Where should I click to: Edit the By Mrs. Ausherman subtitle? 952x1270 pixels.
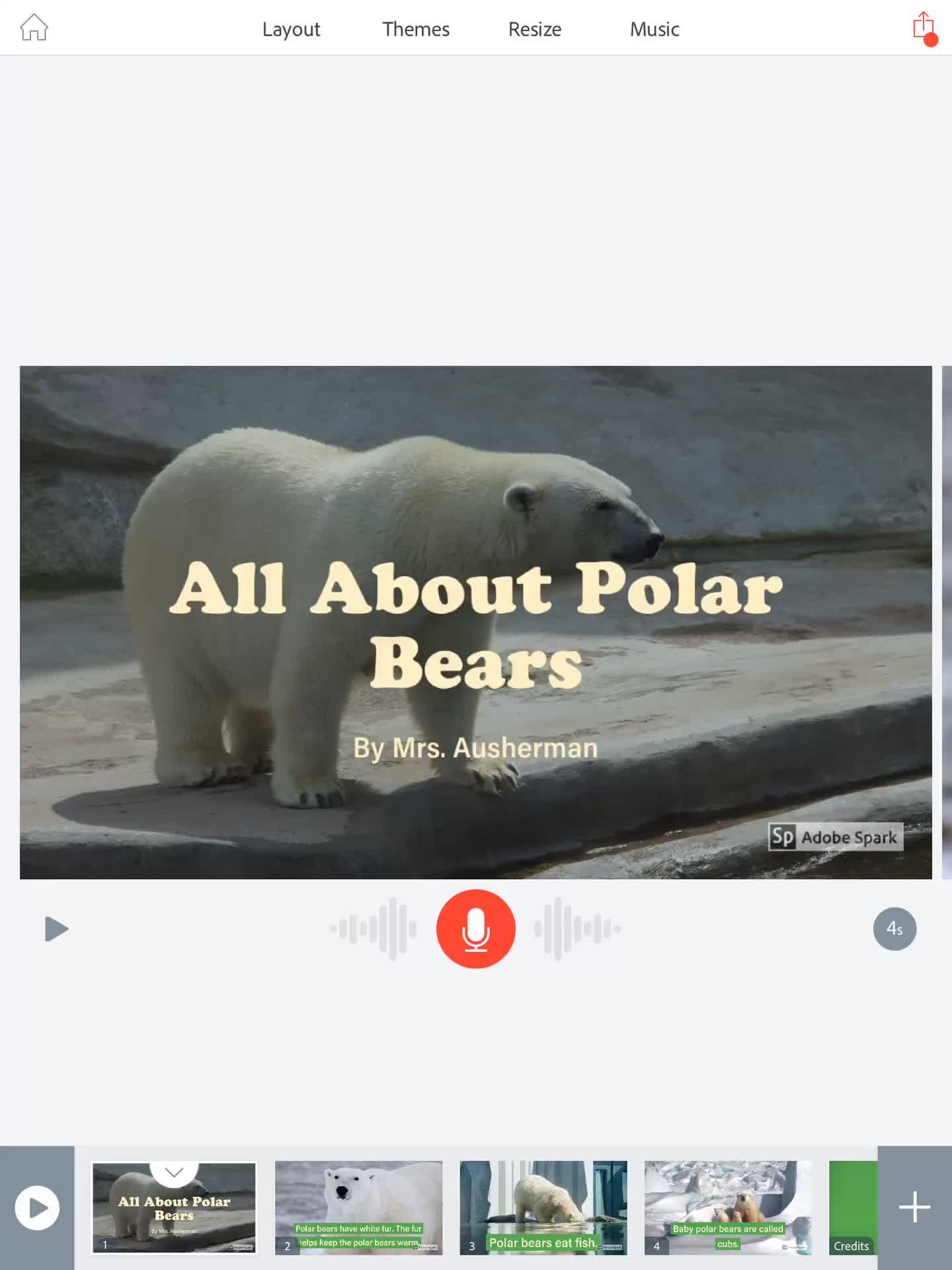[475, 748]
